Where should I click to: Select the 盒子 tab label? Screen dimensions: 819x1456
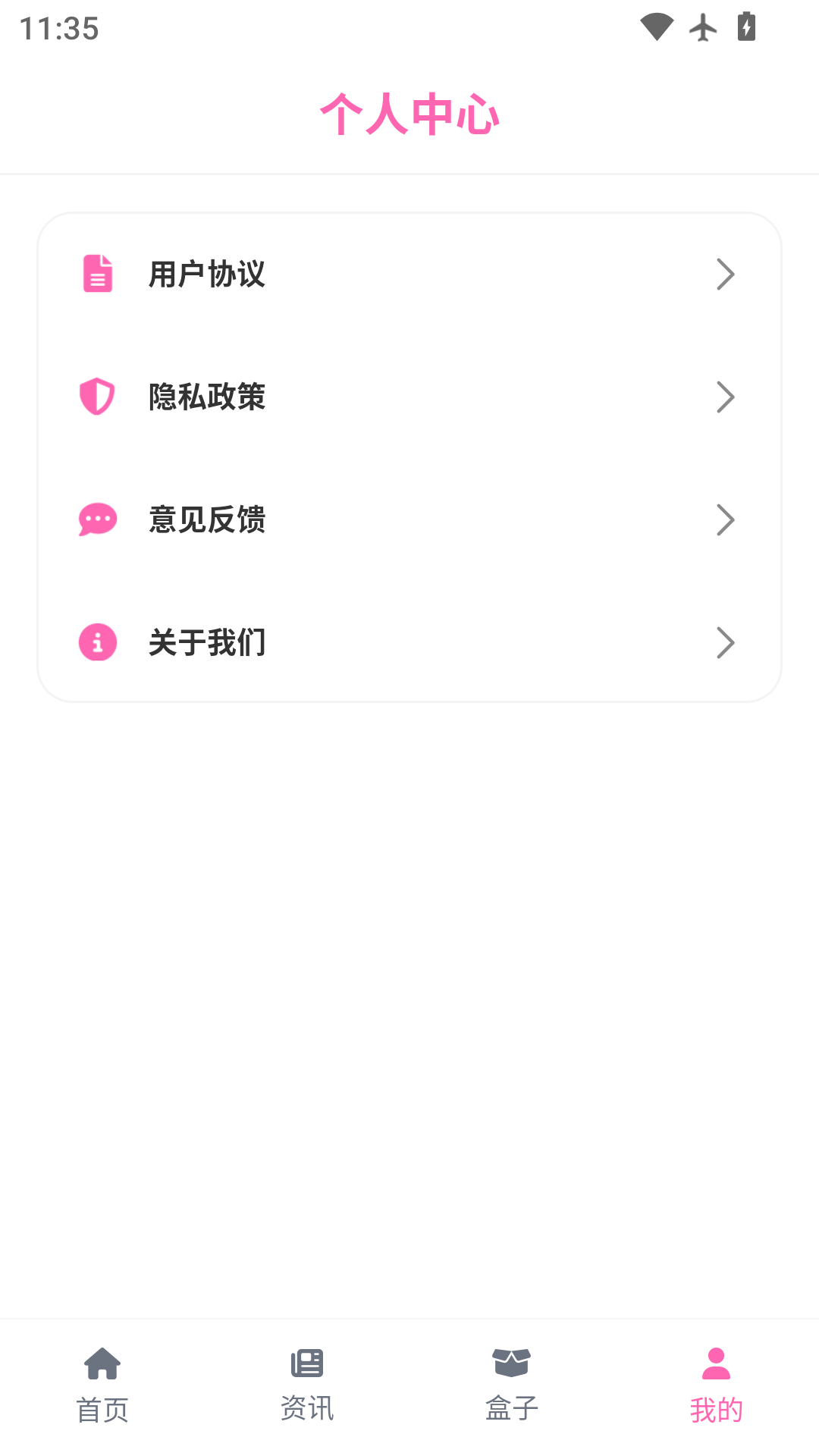[512, 1408]
